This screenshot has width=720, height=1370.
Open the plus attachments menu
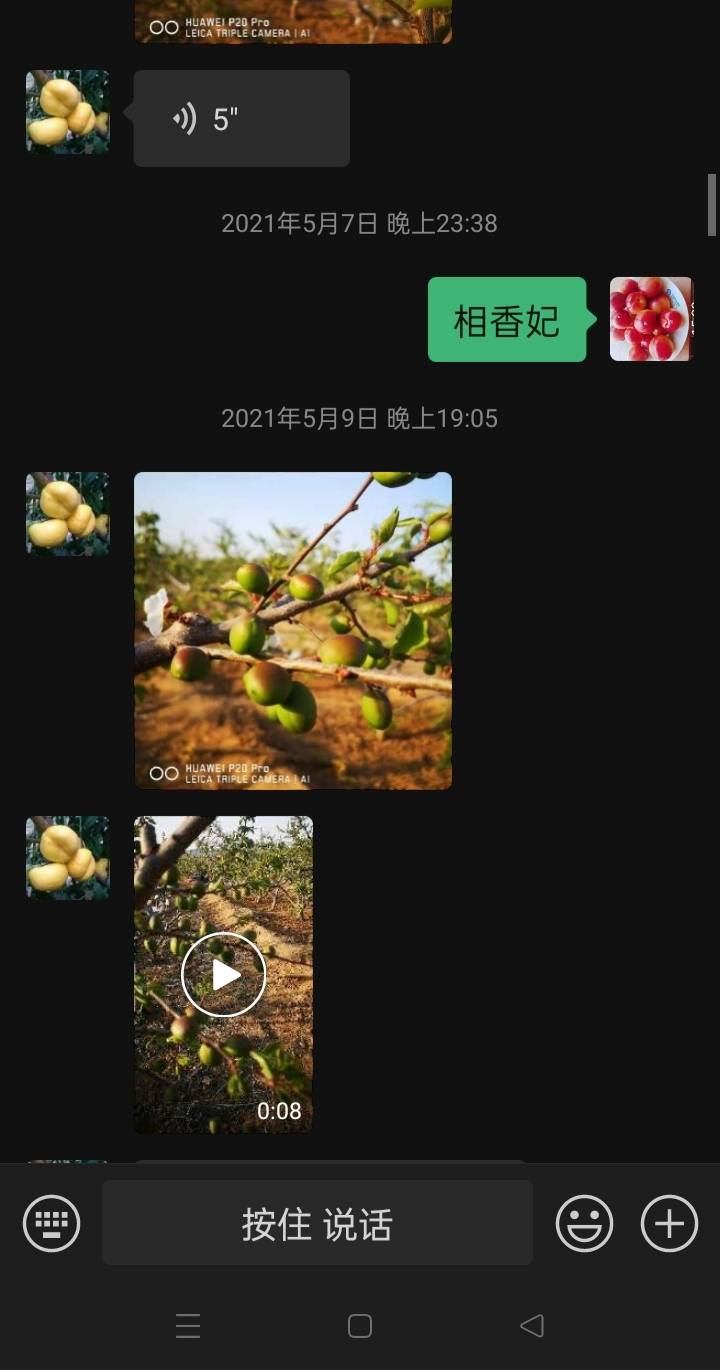(669, 1223)
